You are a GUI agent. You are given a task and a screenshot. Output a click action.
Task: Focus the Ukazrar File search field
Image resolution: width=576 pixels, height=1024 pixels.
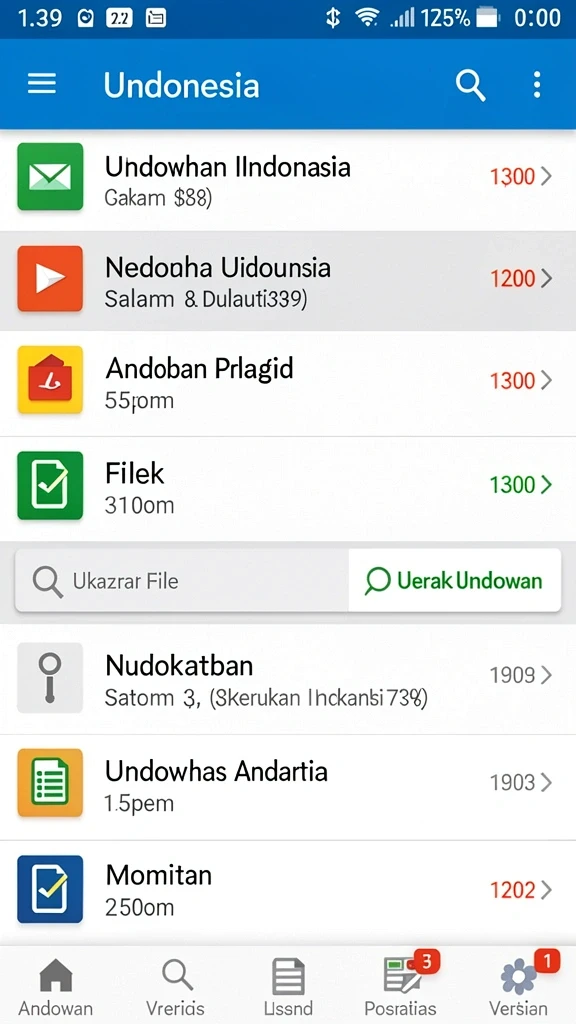click(182, 581)
